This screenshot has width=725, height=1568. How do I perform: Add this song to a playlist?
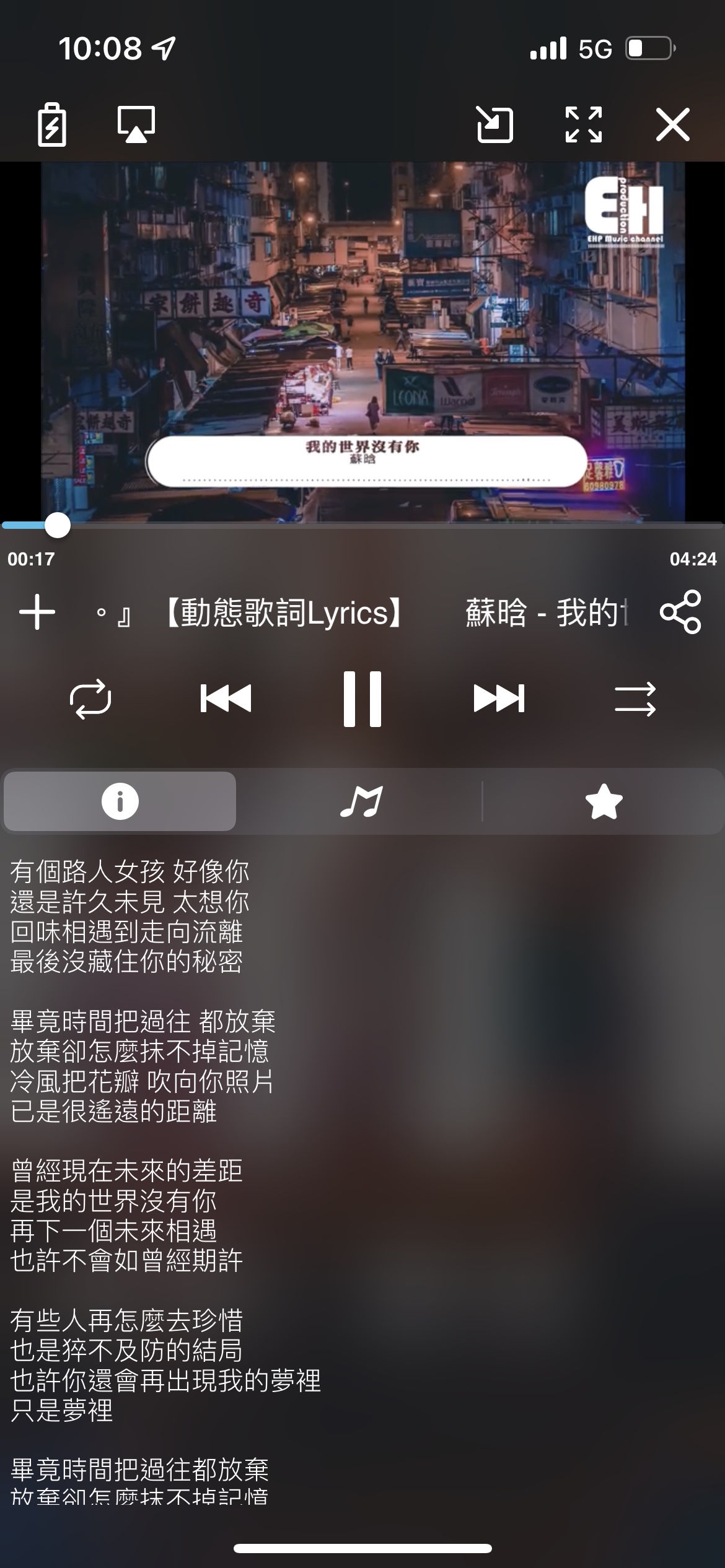tap(37, 612)
